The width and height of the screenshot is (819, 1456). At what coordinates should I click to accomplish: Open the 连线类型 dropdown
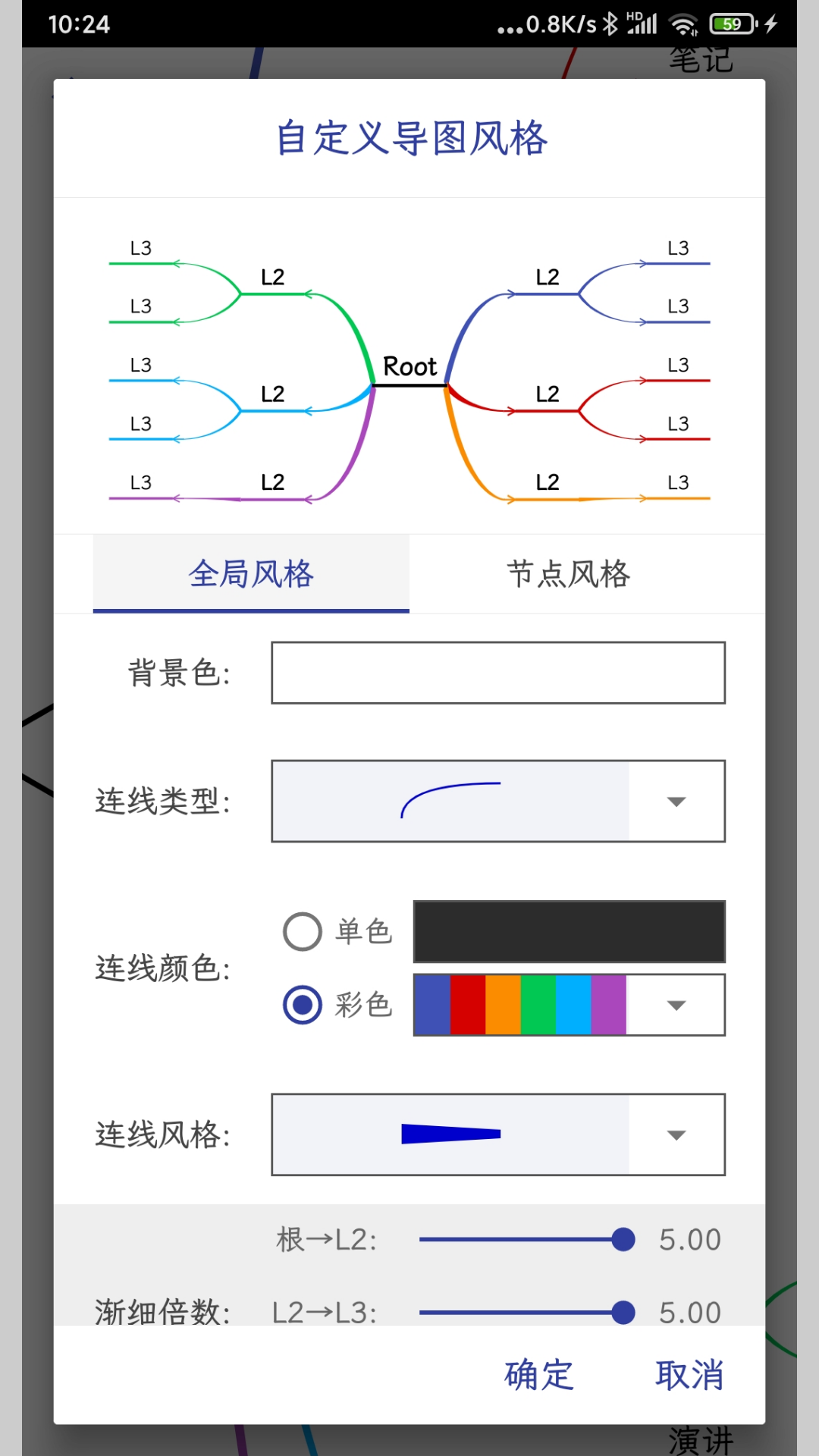tap(676, 802)
